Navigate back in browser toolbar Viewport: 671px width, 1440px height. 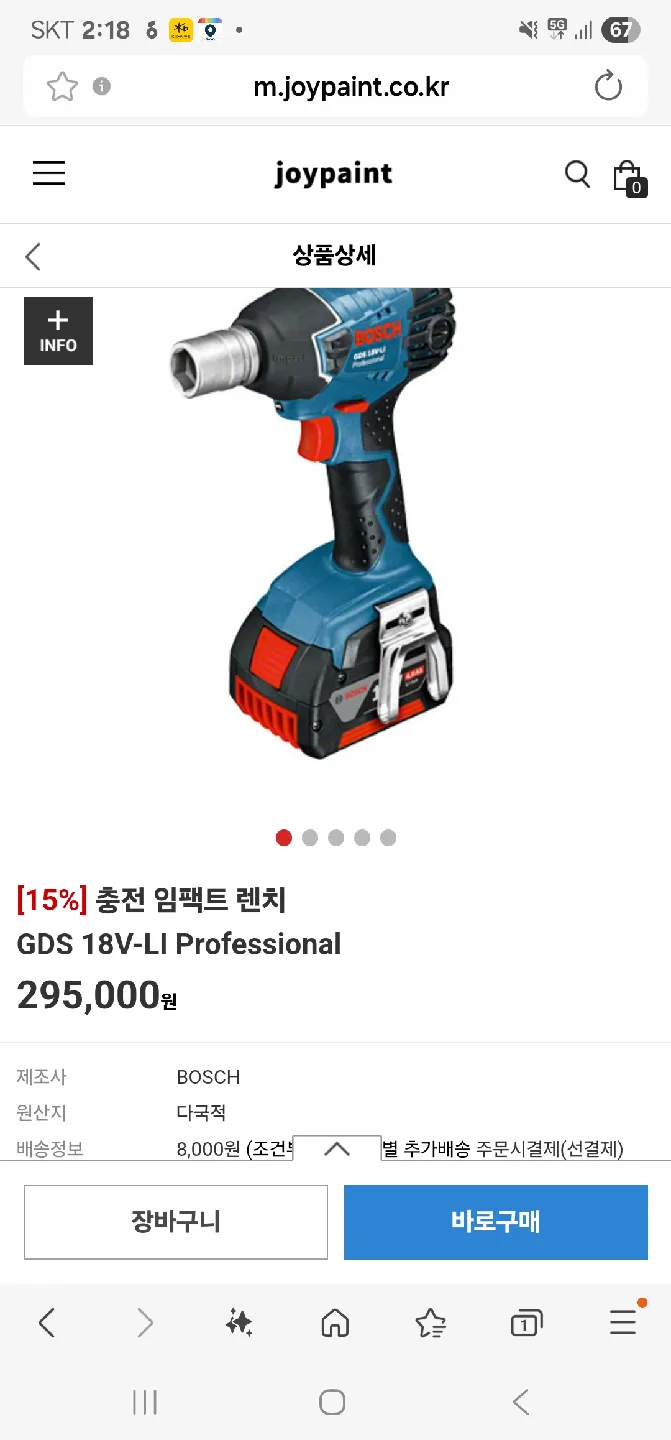[47, 1324]
